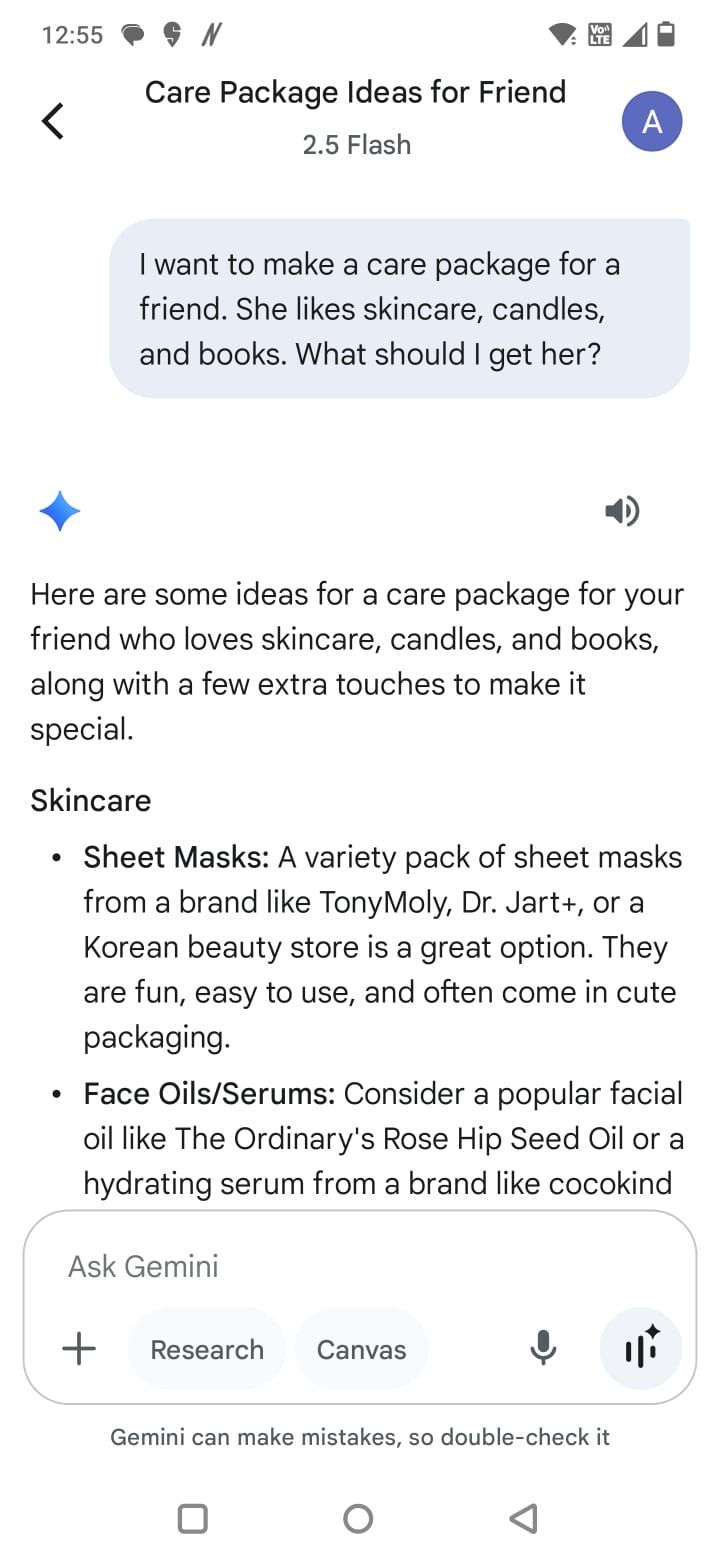Tap the plus icon to add attachment
The width and height of the screenshot is (720, 1560).
pyautogui.click(x=79, y=1349)
